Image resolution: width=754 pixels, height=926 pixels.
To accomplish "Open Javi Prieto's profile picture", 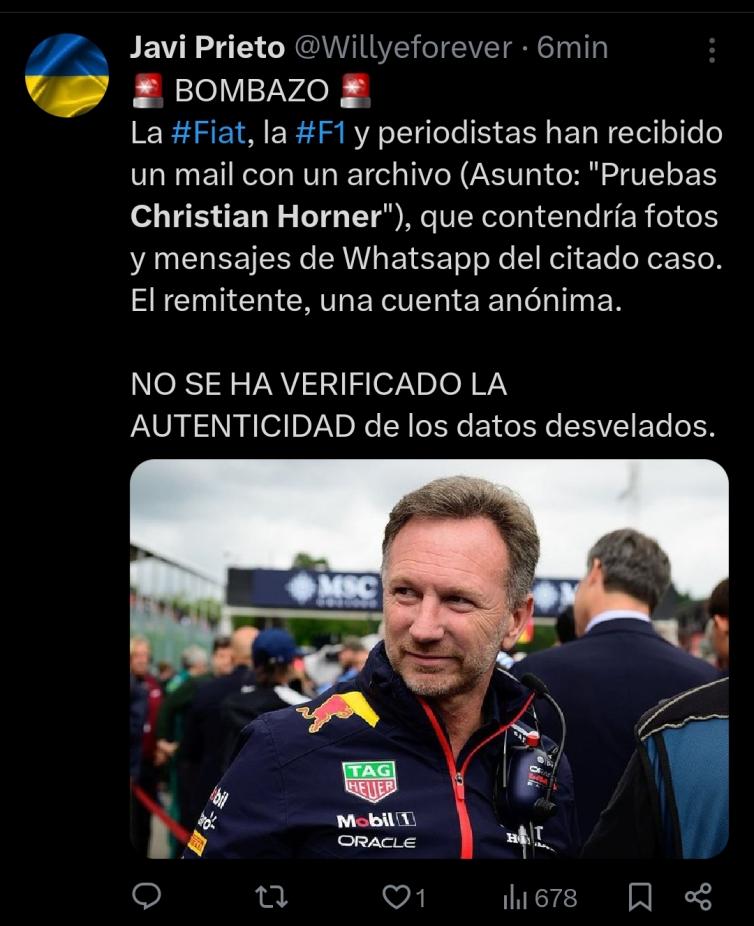I will [66, 75].
